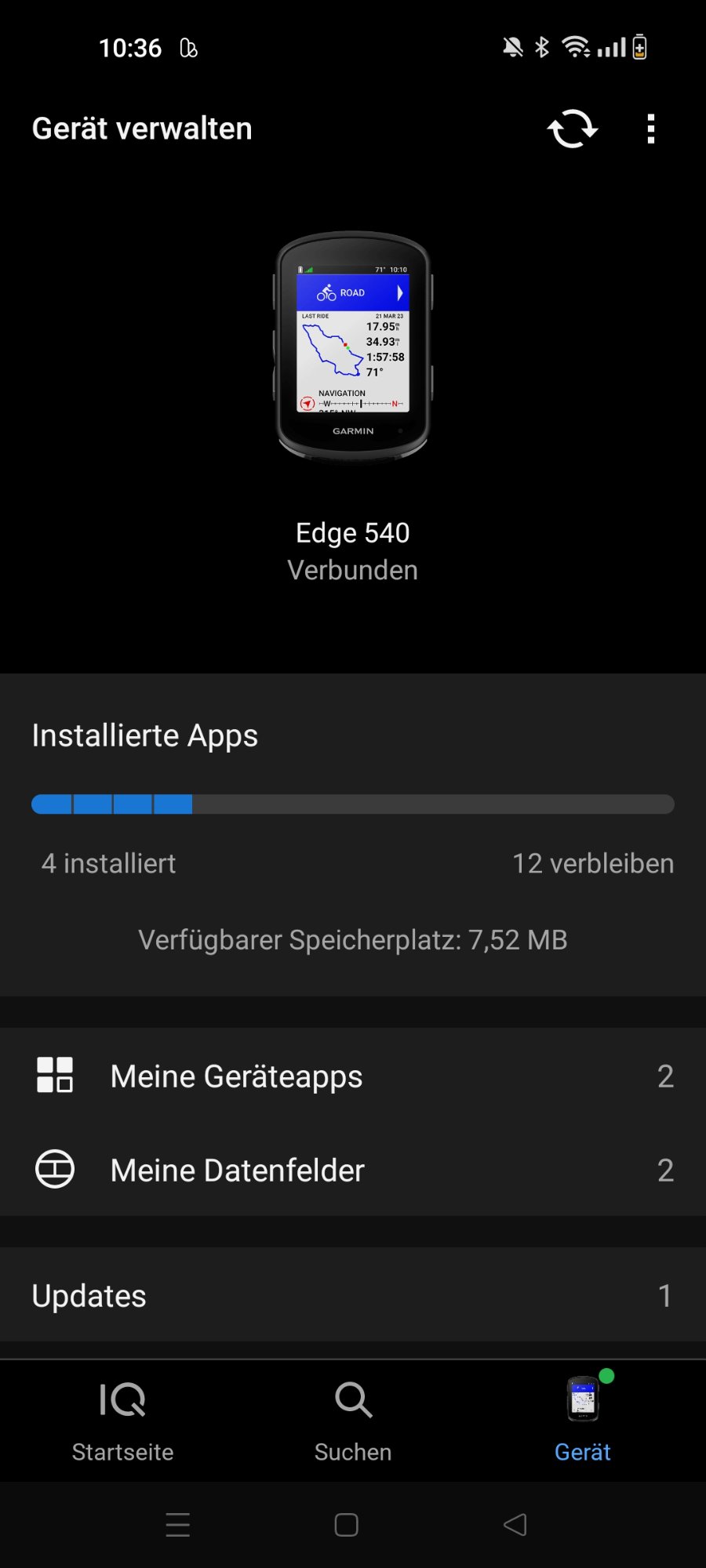The image size is (706, 1568).
Task: View available Updates
Action: pyautogui.click(x=353, y=1295)
